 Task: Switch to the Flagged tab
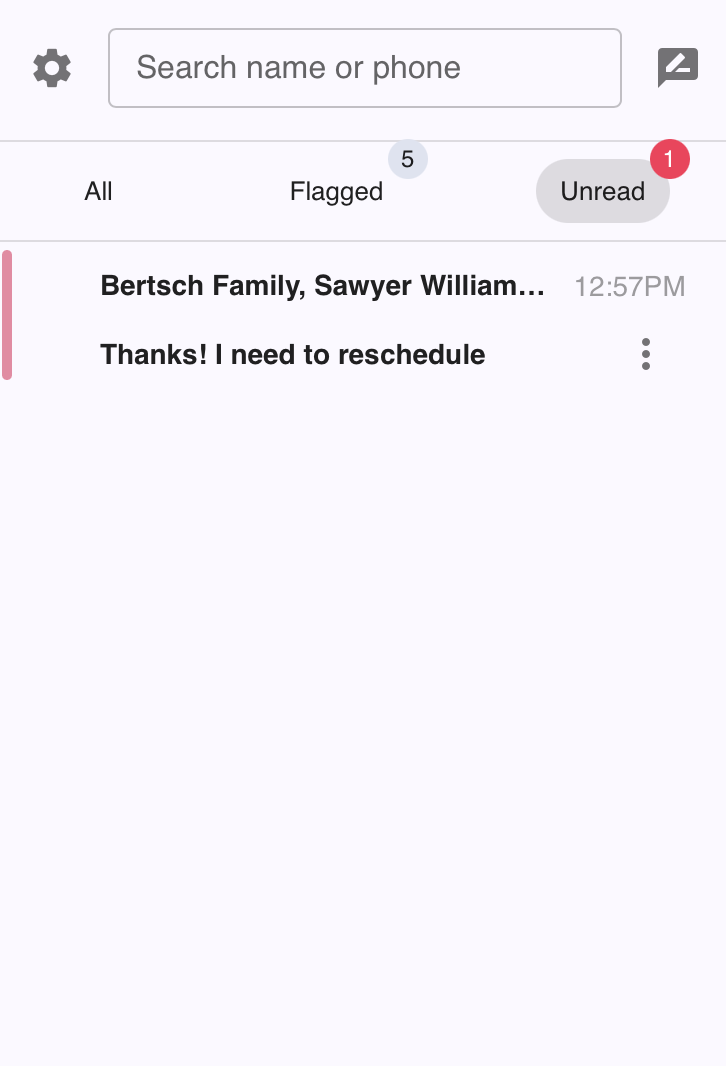tap(336, 191)
